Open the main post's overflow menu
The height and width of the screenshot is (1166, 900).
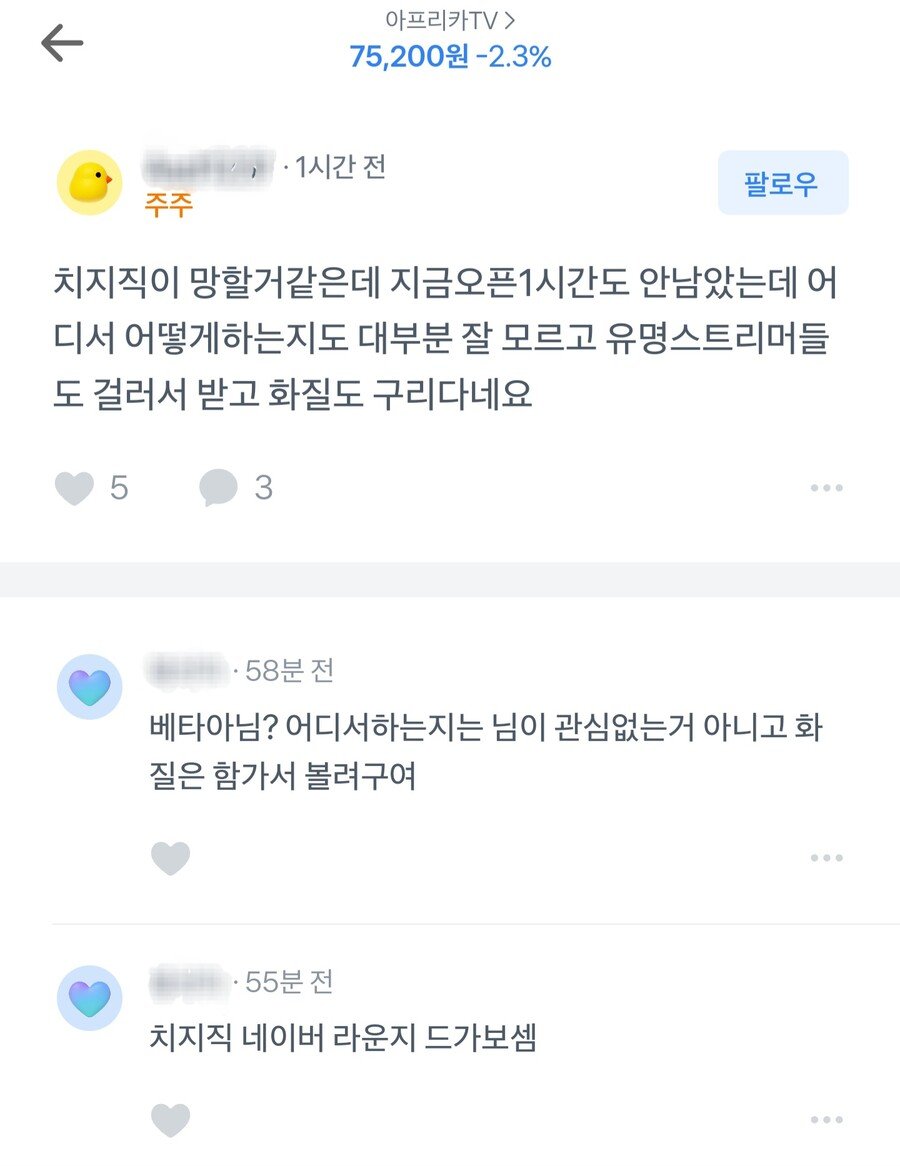coord(826,488)
